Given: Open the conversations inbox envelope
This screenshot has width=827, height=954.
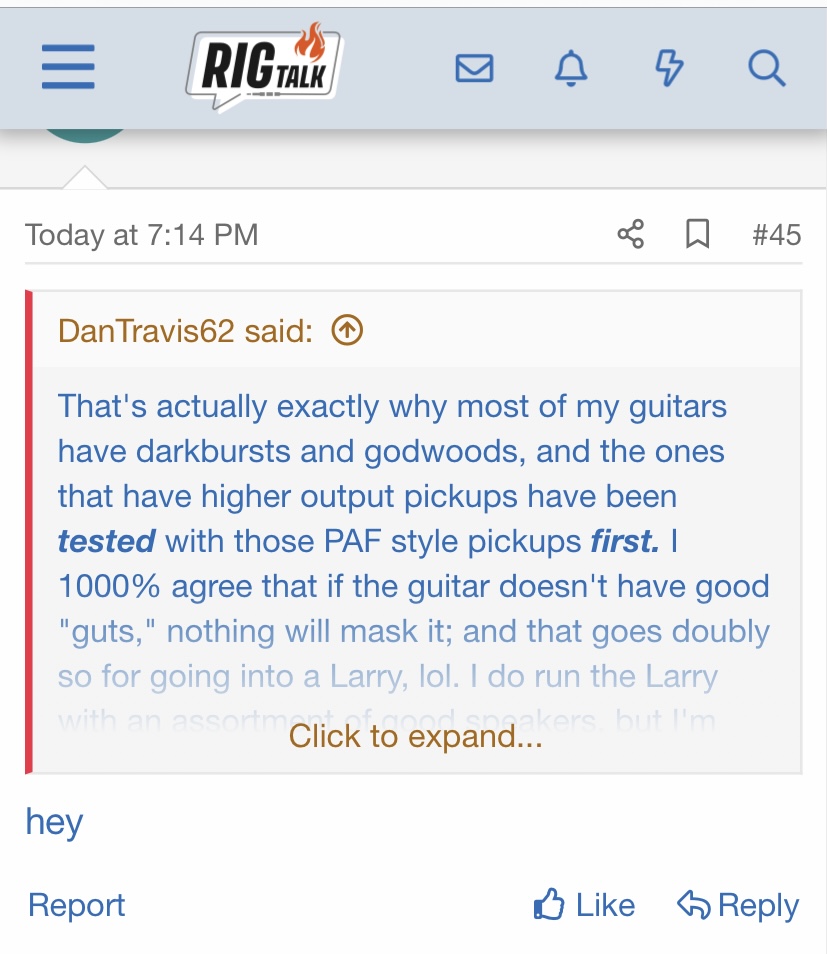Looking at the screenshot, I should (x=474, y=69).
